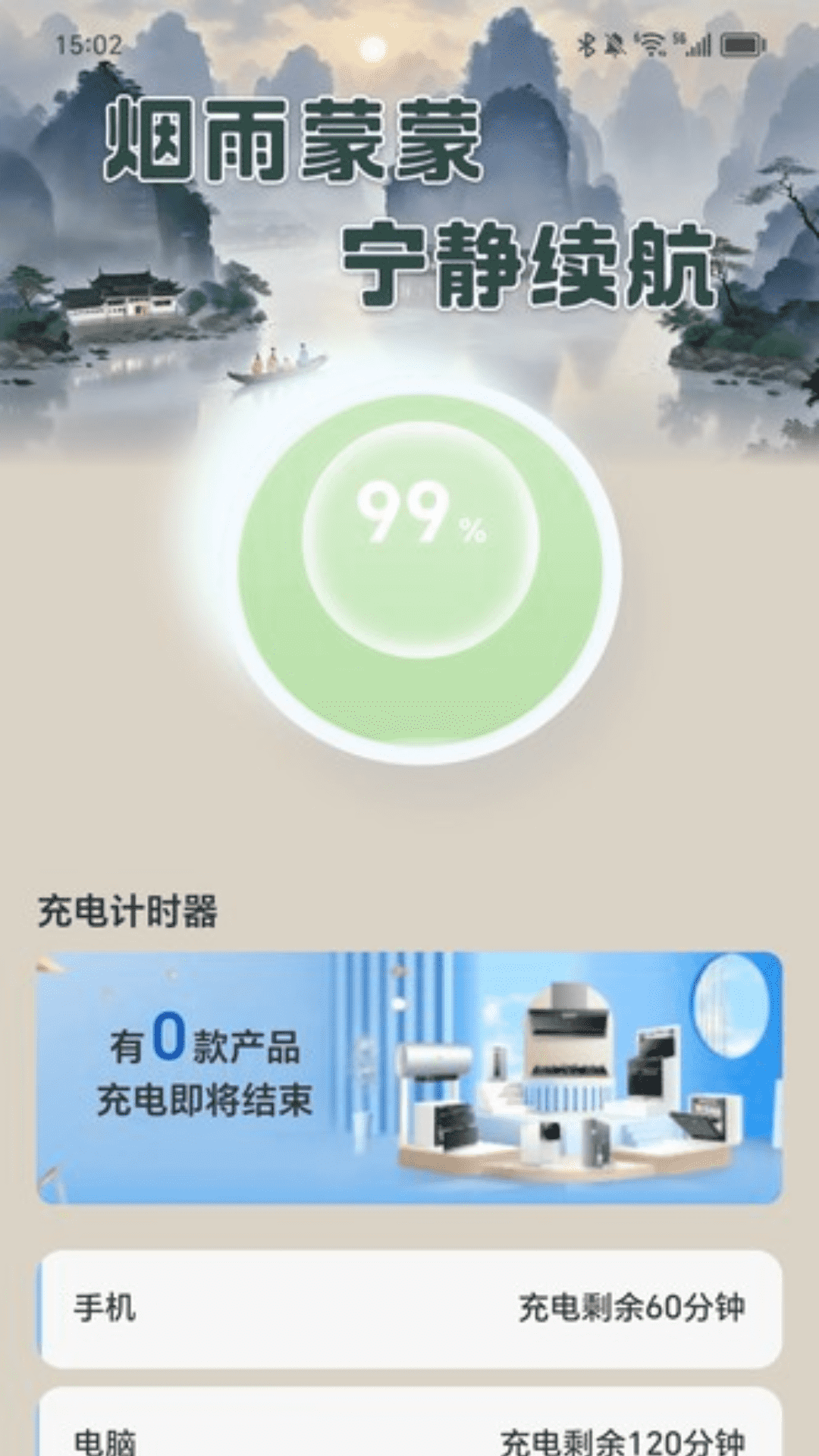The height and width of the screenshot is (1456, 819).
Task: Open the 充电即将结束 products banner
Action: (409, 1078)
